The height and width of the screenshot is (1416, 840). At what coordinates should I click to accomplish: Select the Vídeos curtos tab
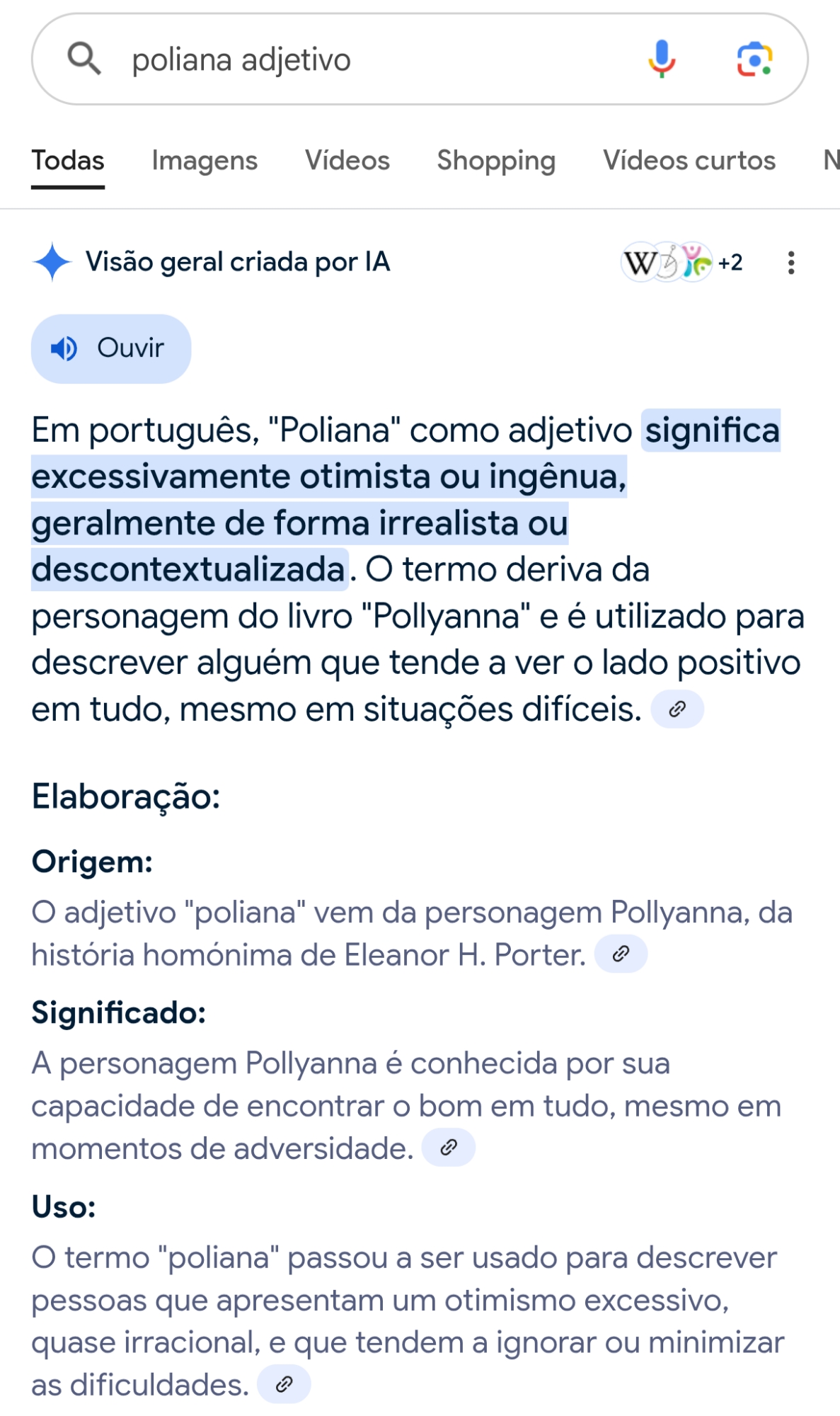(x=689, y=161)
